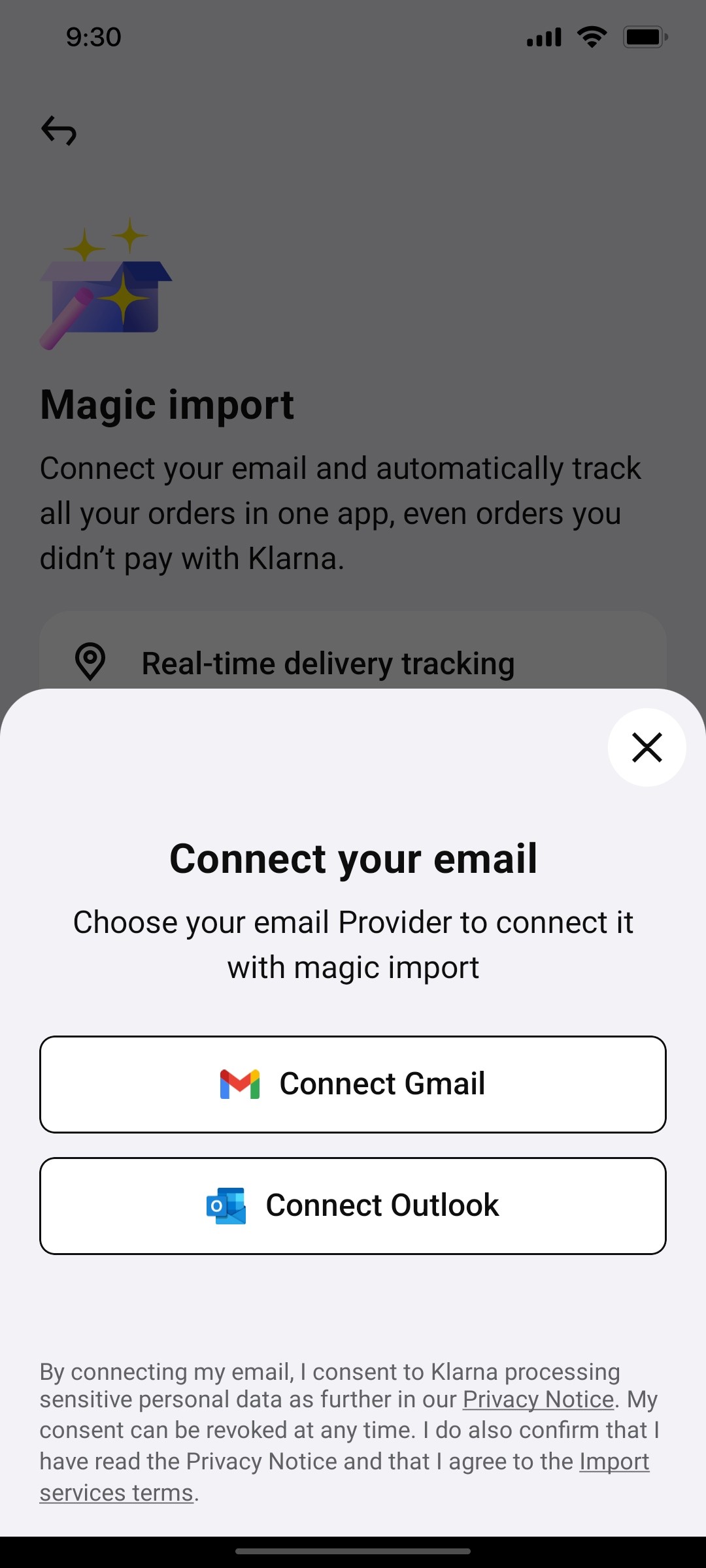
Task: Click the Outlook logo icon
Action: (x=226, y=1205)
